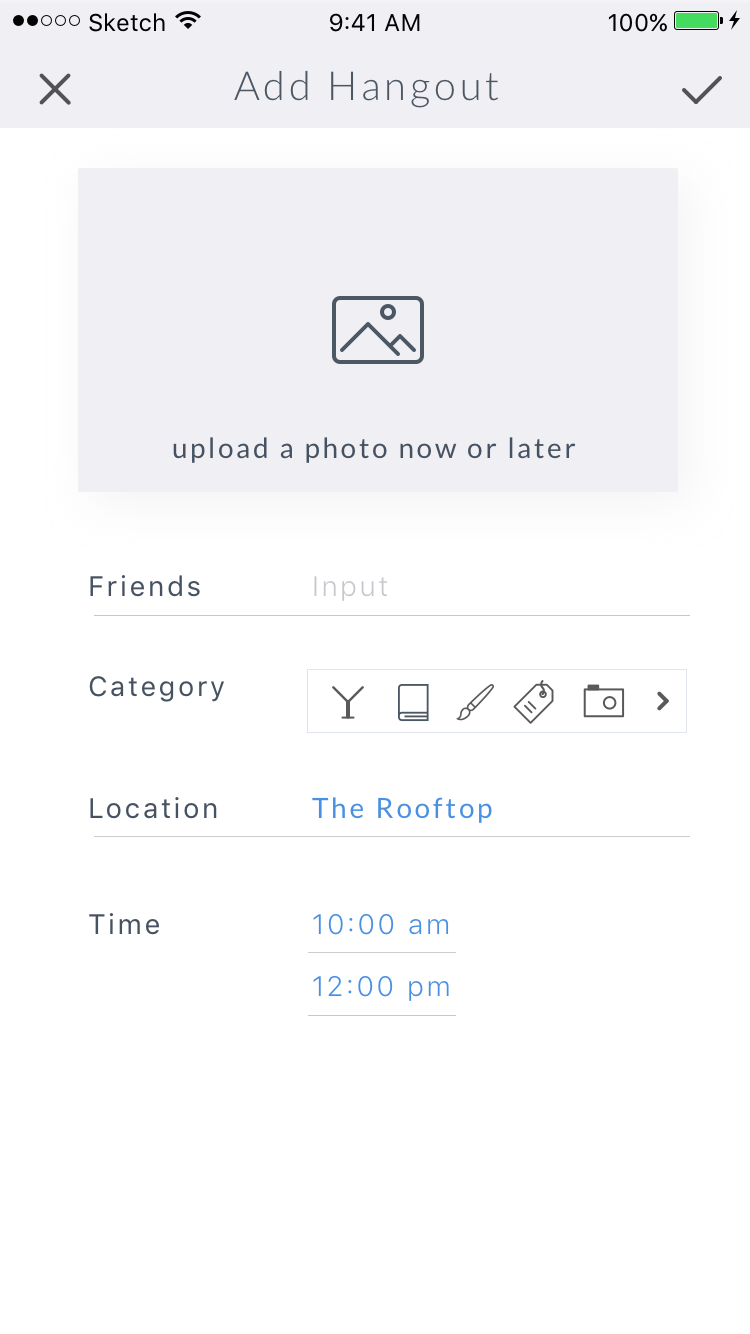Viewport: 750px width, 1334px height.
Task: Upload a photo now or later
Action: 378,330
